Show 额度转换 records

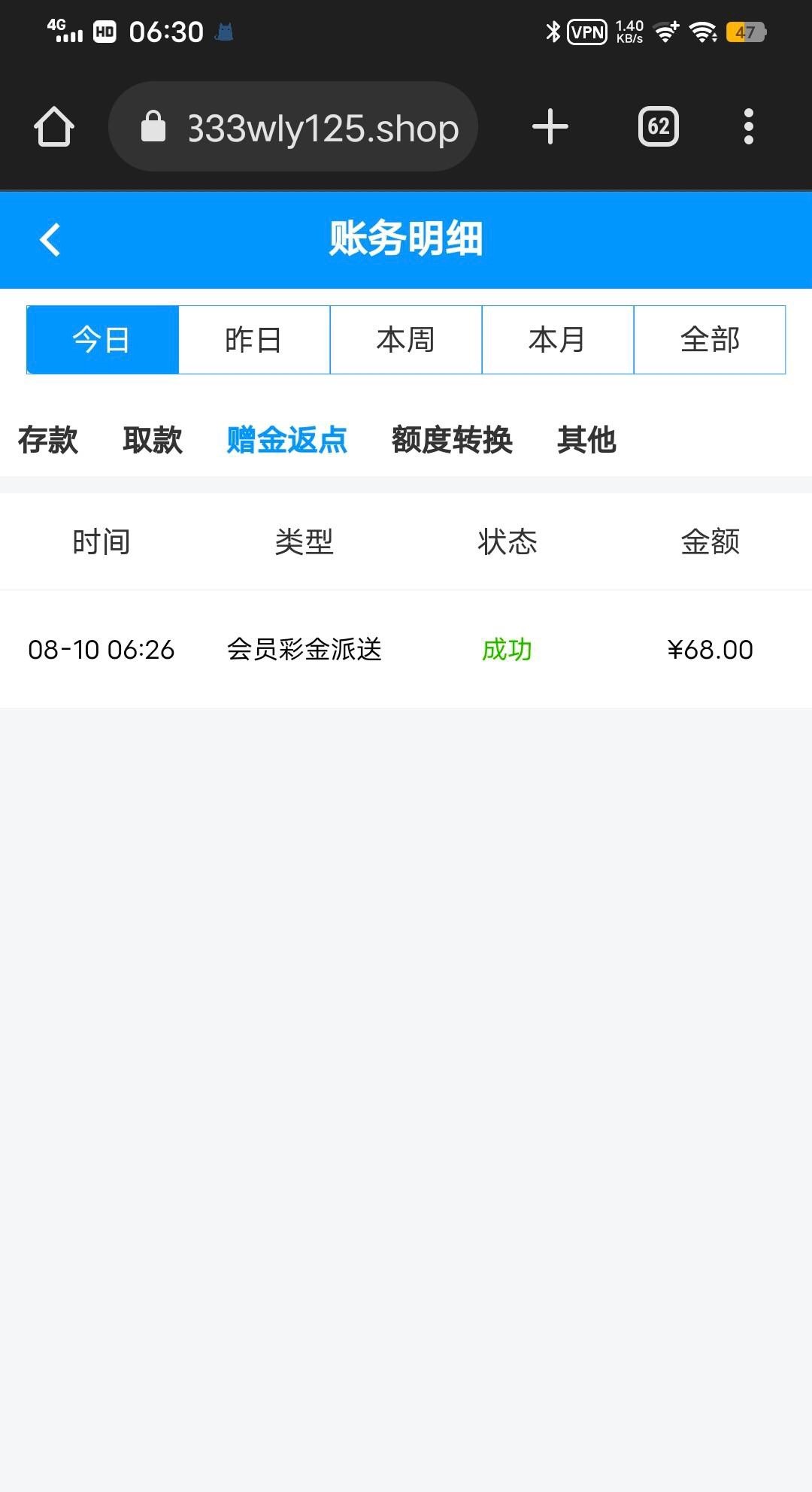pyautogui.click(x=452, y=440)
